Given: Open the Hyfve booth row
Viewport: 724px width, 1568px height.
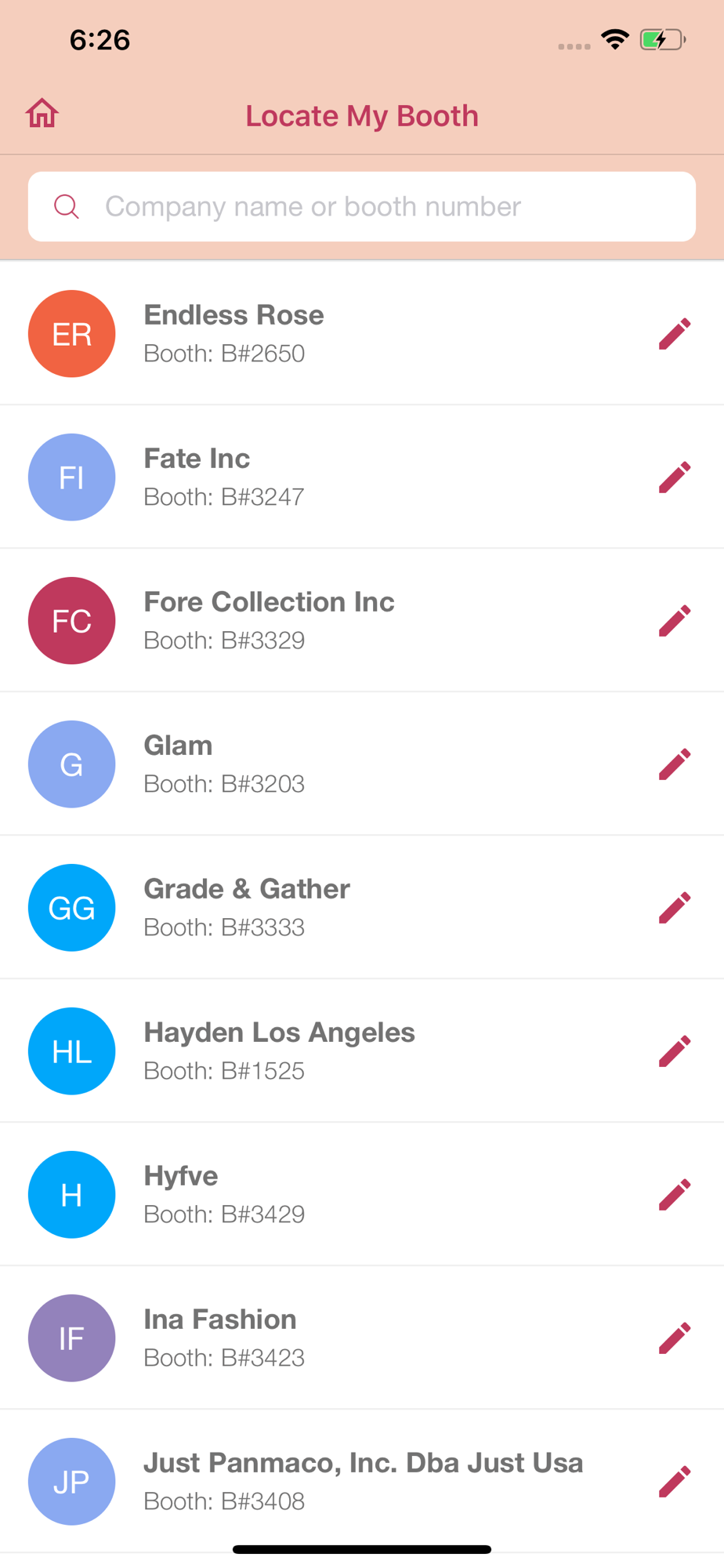Looking at the screenshot, I should click(x=362, y=1195).
